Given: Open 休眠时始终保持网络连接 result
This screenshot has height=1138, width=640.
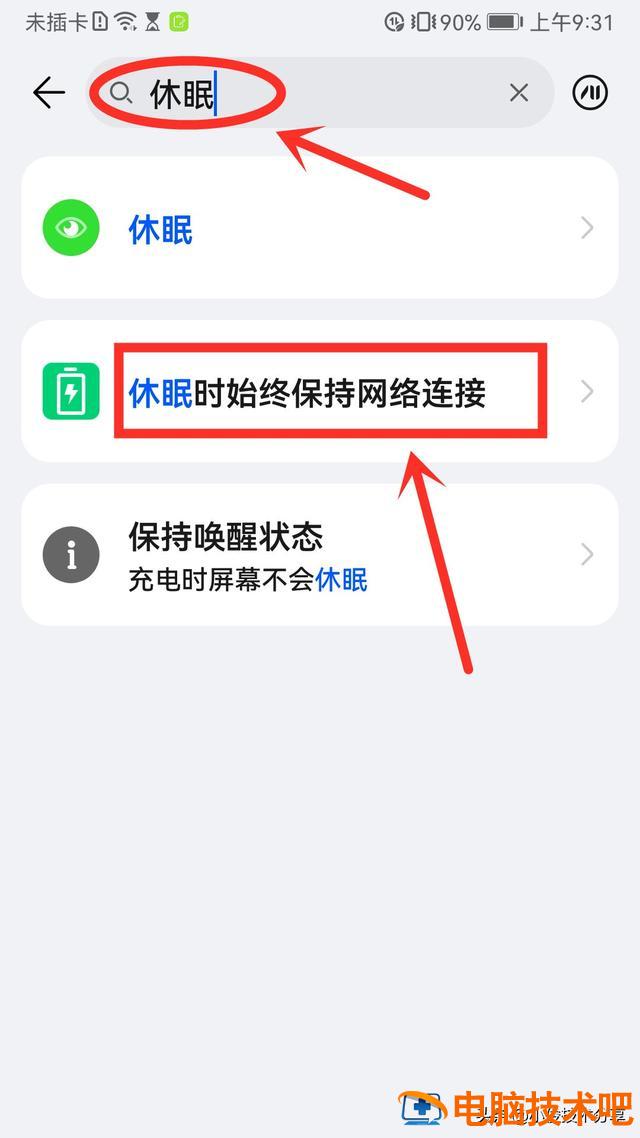Looking at the screenshot, I should pos(320,392).
